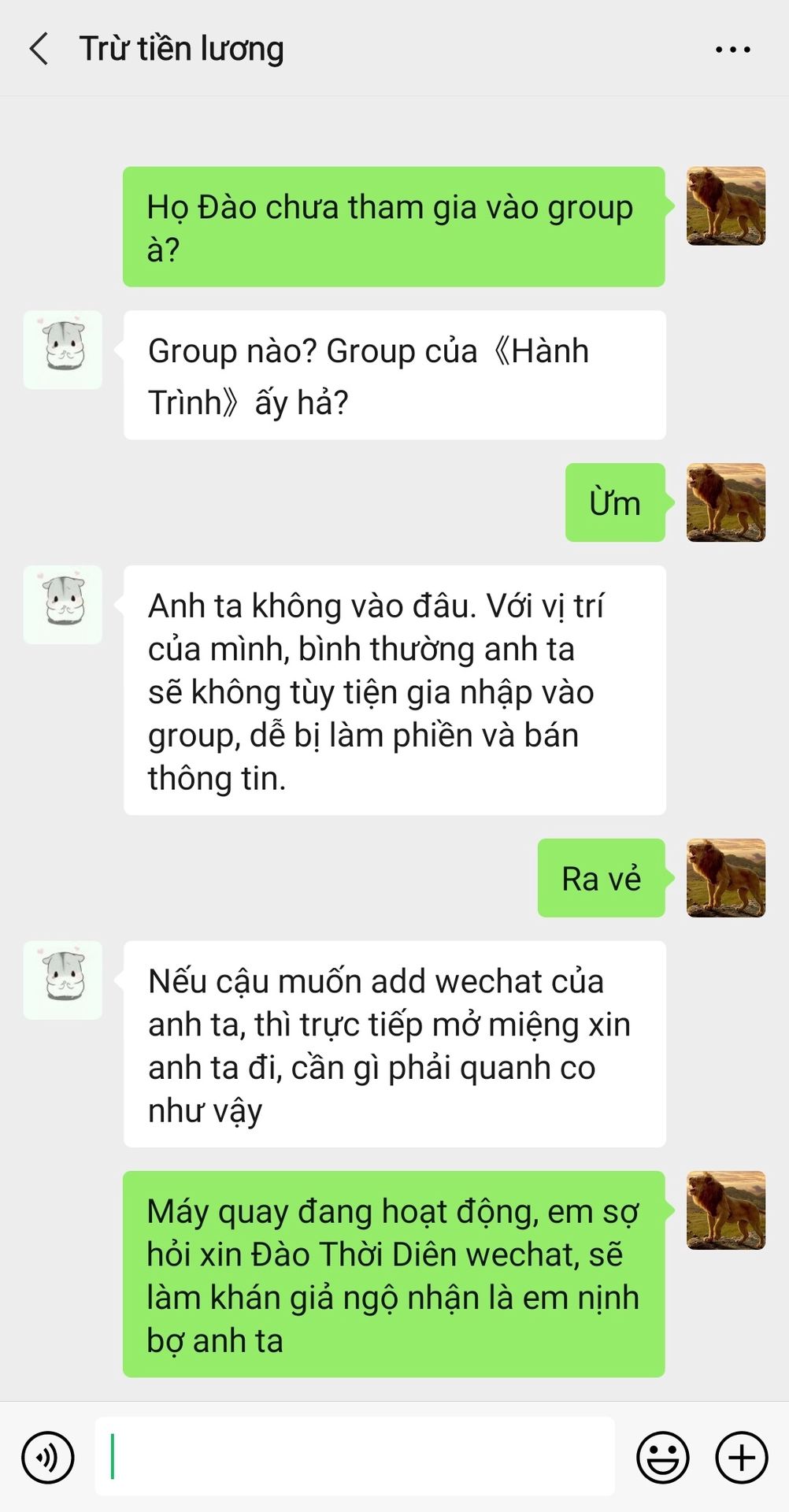Open lion avatar beside the 'Ra vẻ' message
Screen dimensions: 789x1512
pos(726,878)
